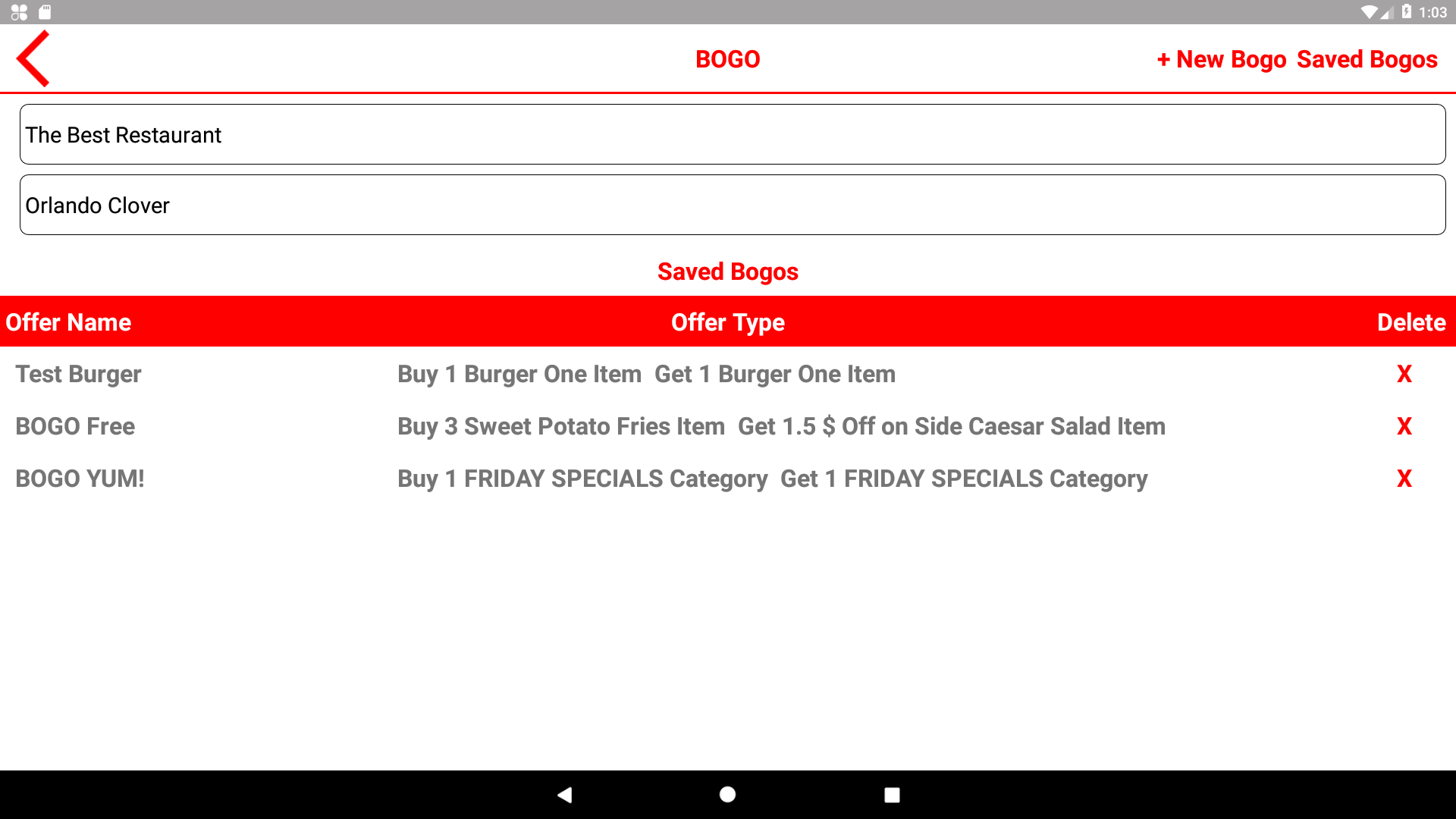Delete the BOGO YUM! offer
This screenshot has width=1456, height=819.
click(1404, 479)
